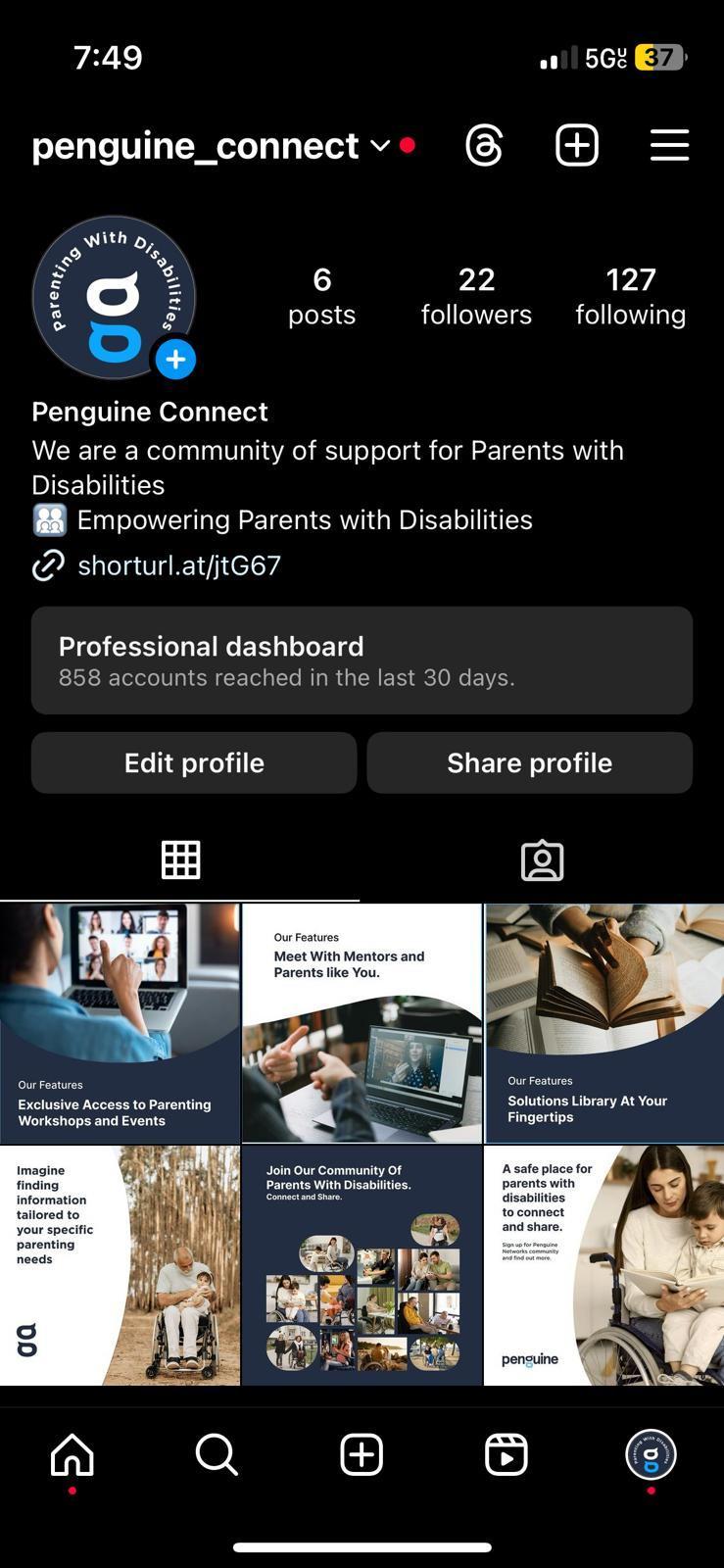
Task: Open the Professional dashboard
Action: point(362,661)
